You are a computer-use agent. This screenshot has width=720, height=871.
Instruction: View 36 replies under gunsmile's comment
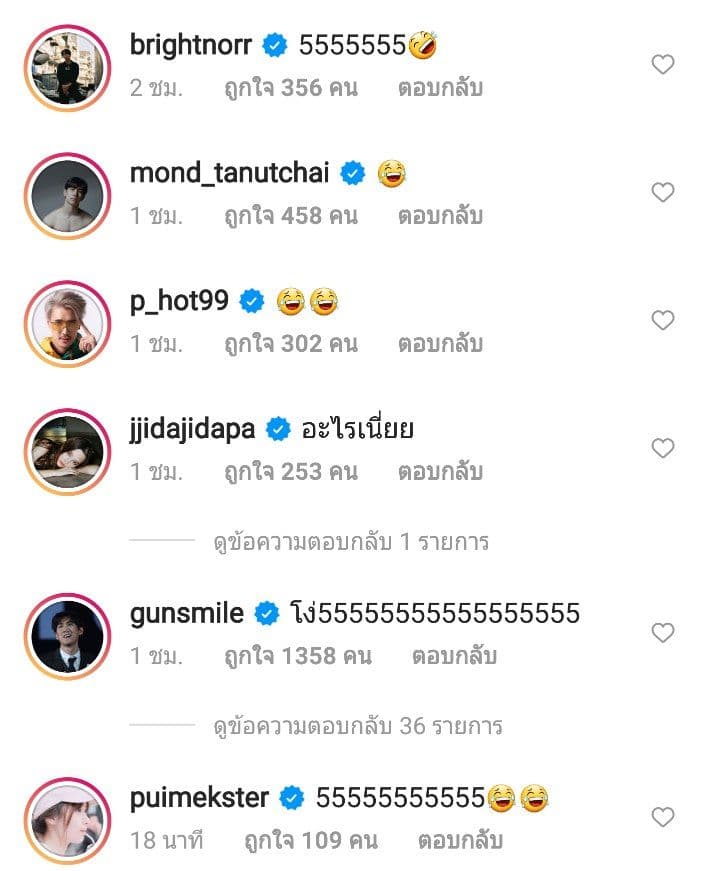point(358,726)
